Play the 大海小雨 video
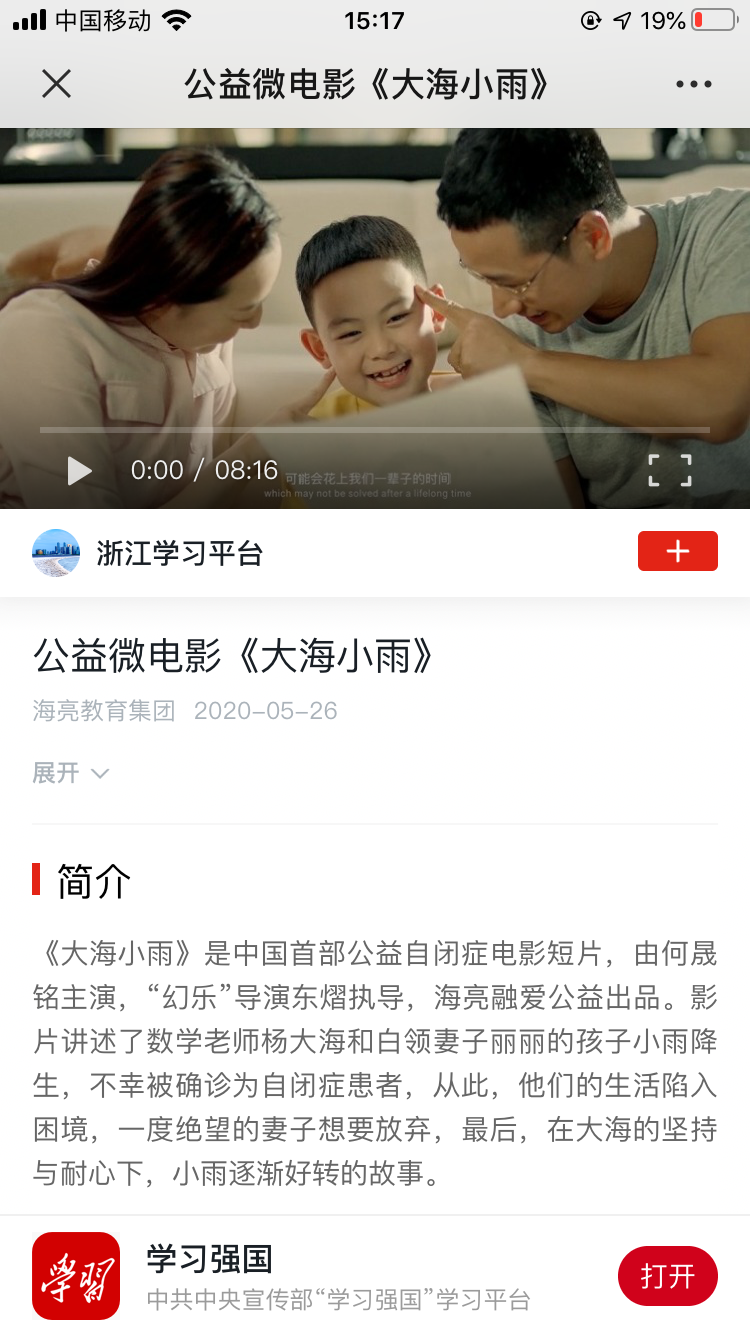The height and width of the screenshot is (1334, 750). coord(79,470)
